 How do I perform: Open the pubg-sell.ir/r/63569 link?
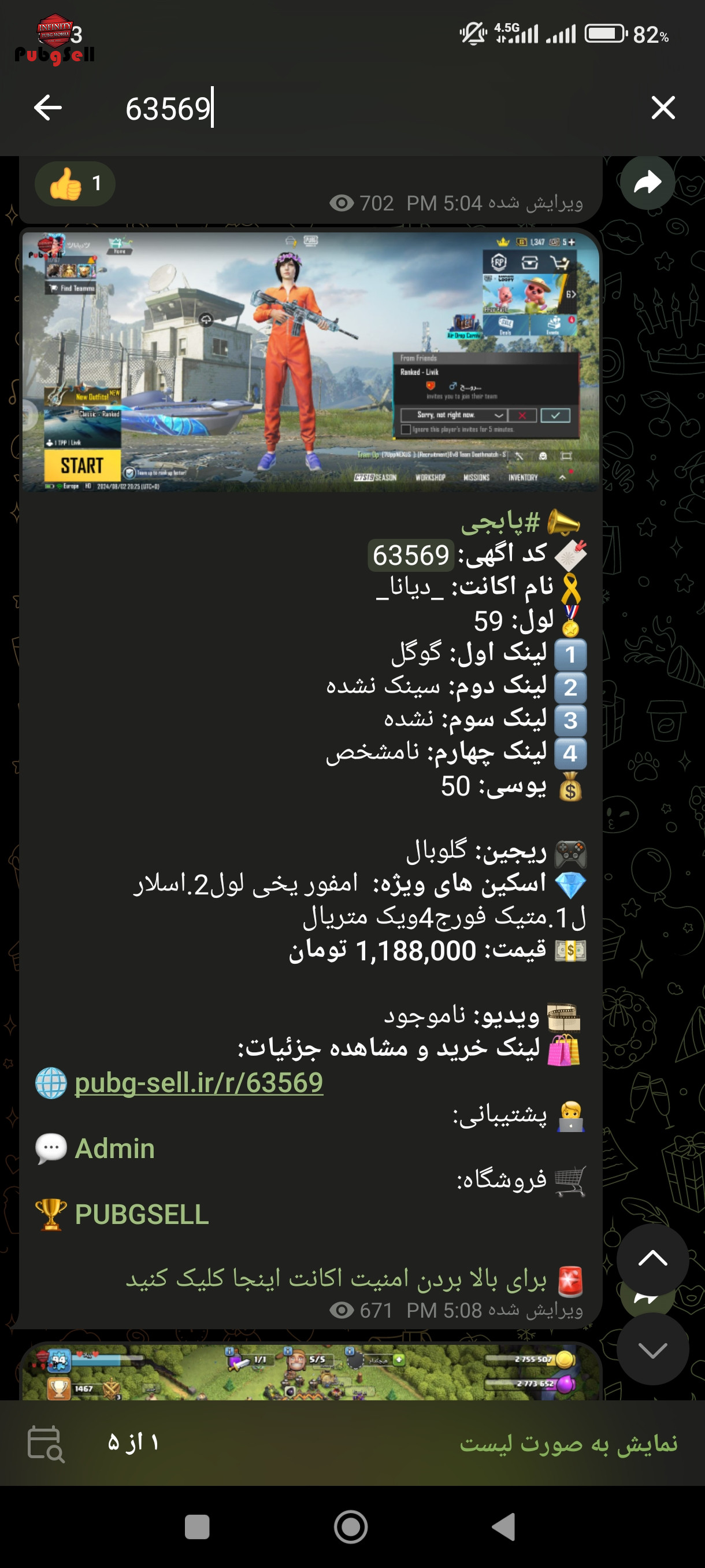198,1082
